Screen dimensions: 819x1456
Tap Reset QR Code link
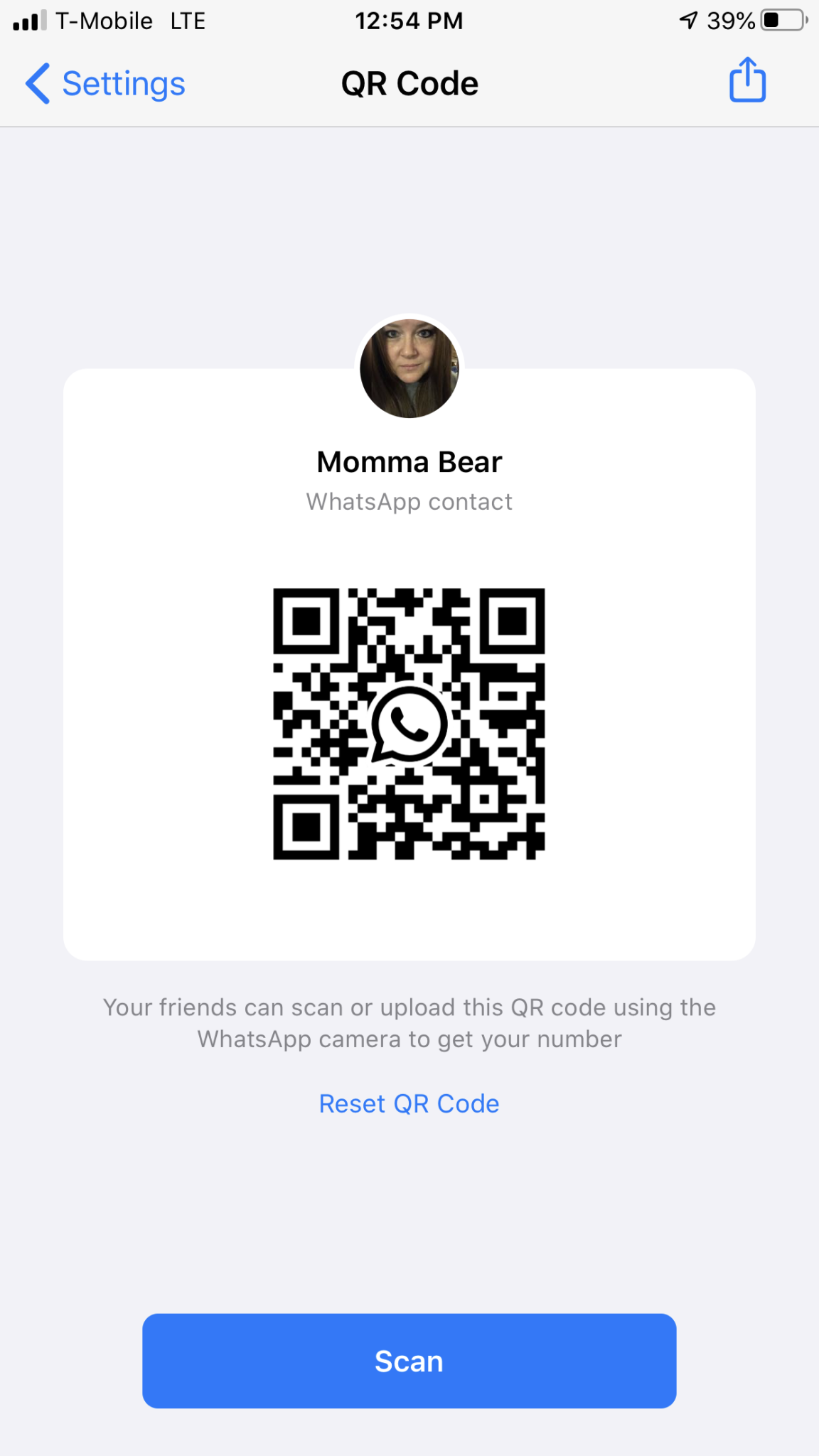(409, 1103)
